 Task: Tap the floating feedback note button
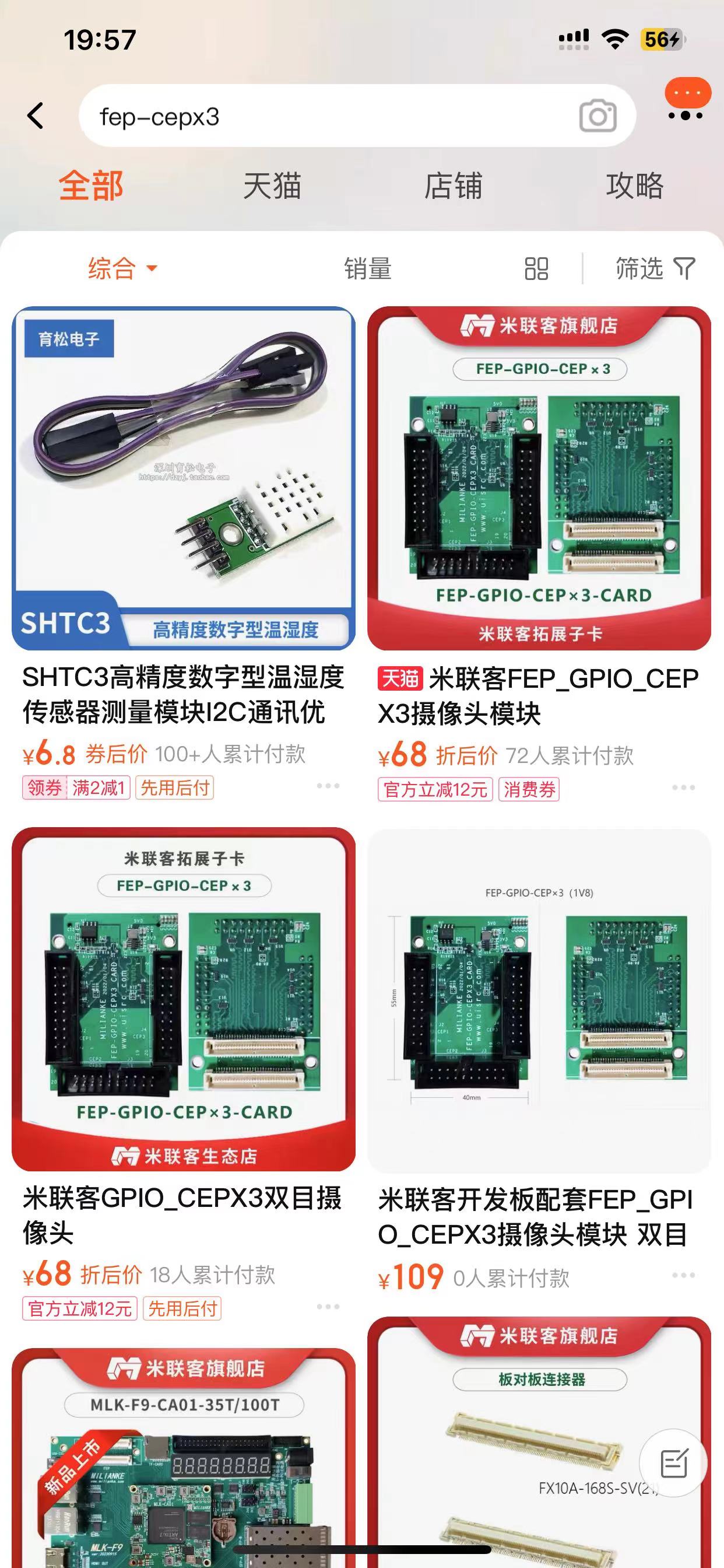(x=673, y=1464)
